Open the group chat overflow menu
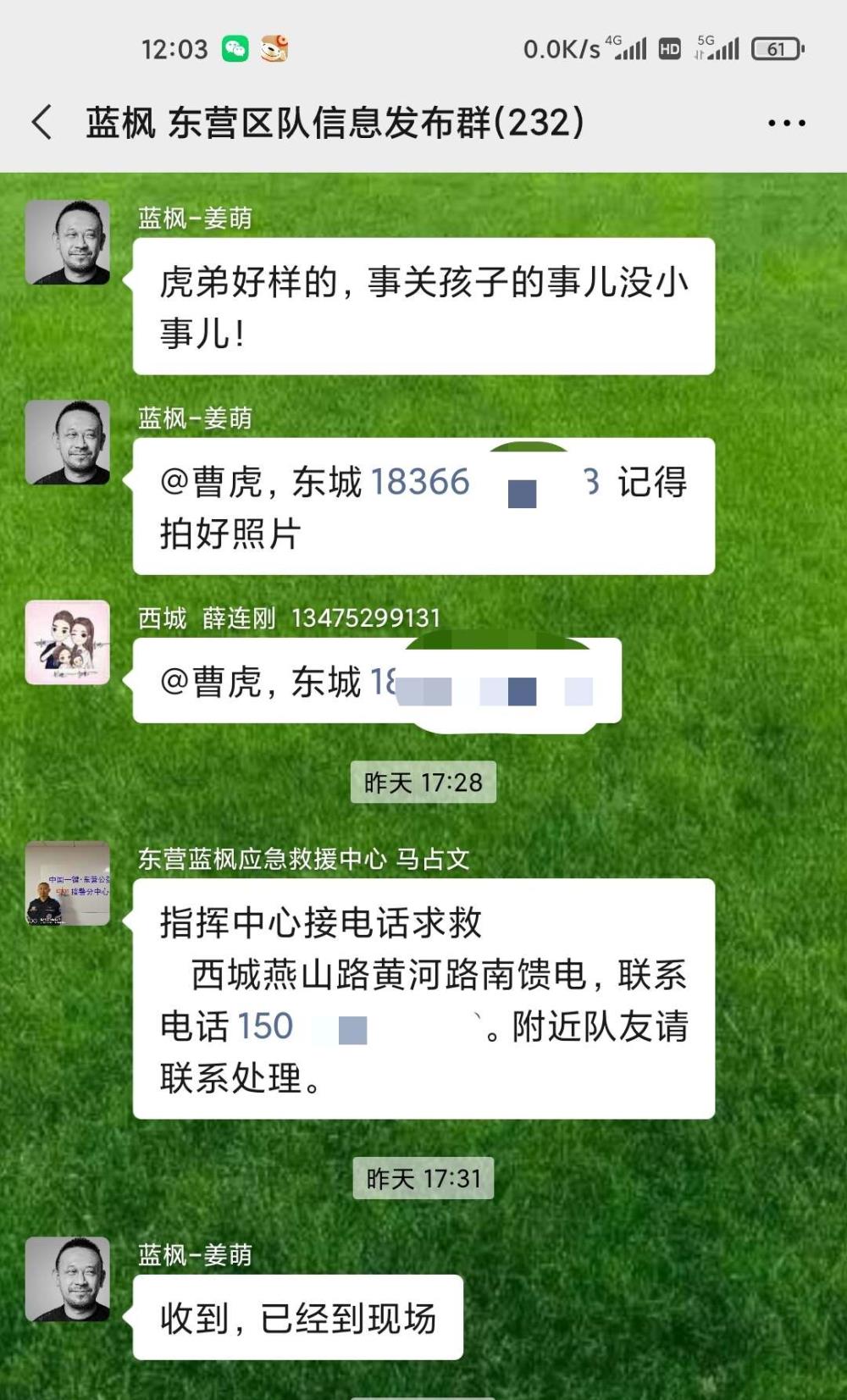 point(786,124)
